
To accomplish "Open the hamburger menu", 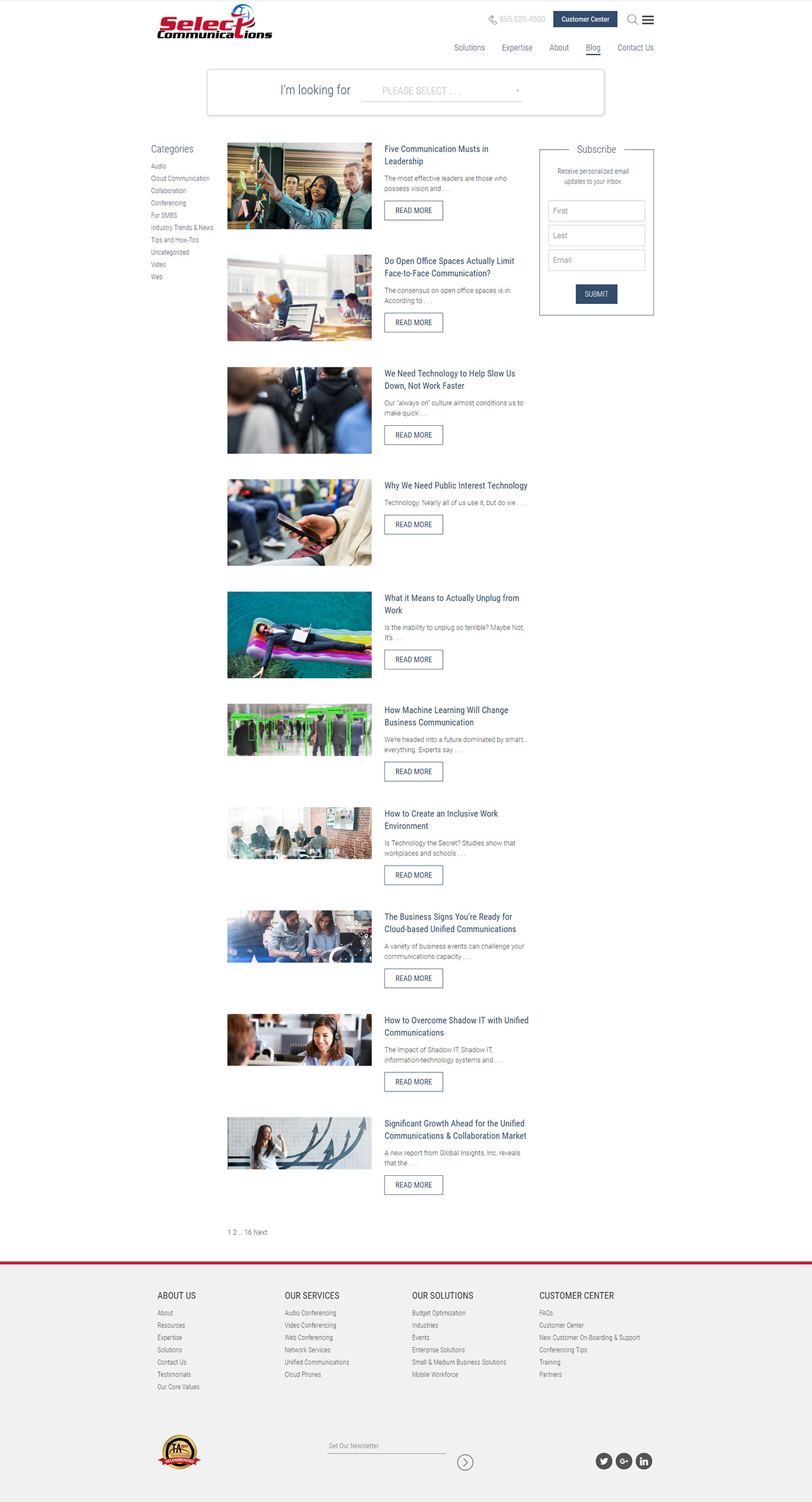I will [648, 20].
